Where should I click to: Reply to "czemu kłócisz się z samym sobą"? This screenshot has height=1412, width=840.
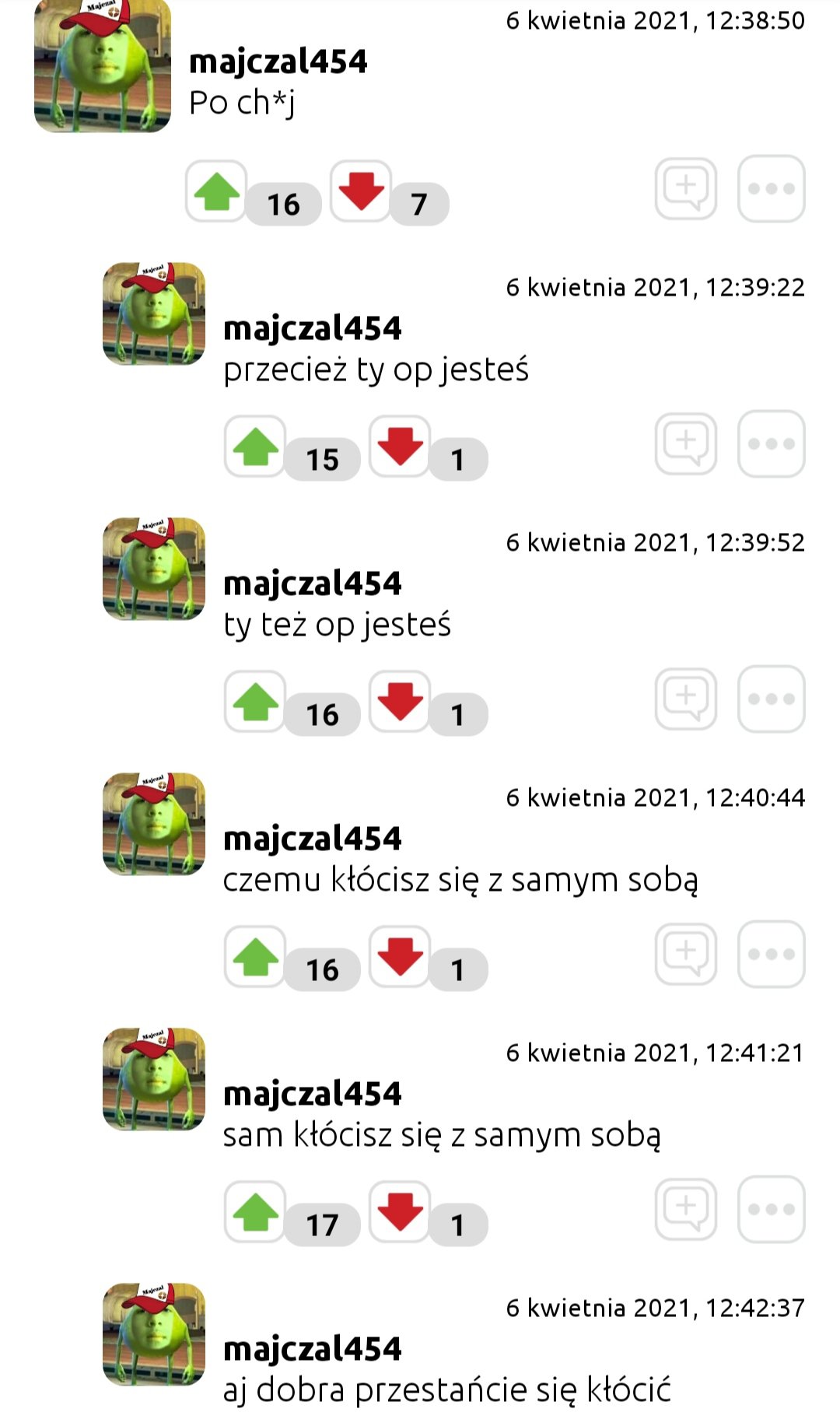686,954
